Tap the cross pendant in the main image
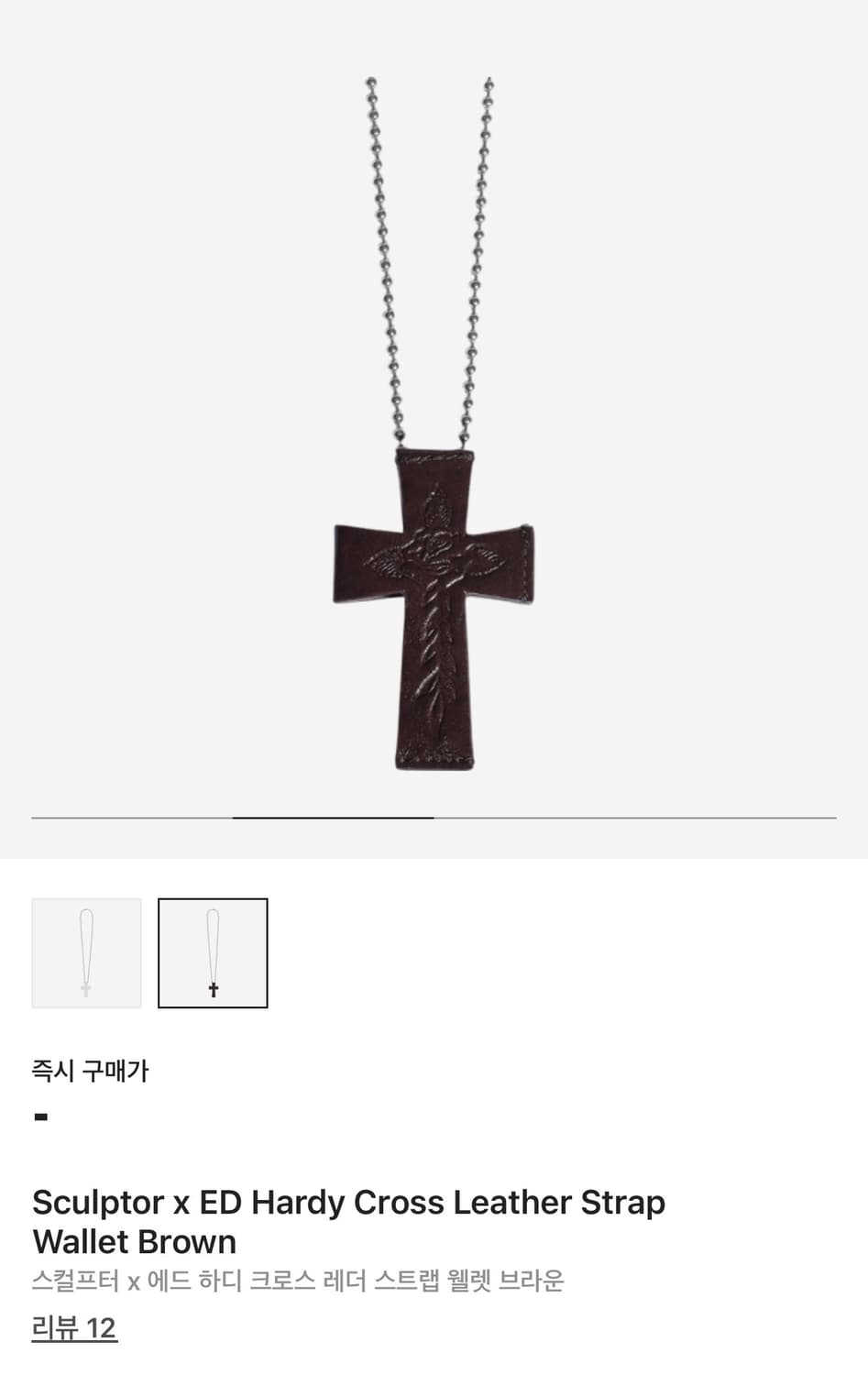Viewport: 868px width, 1375px height. (431, 605)
